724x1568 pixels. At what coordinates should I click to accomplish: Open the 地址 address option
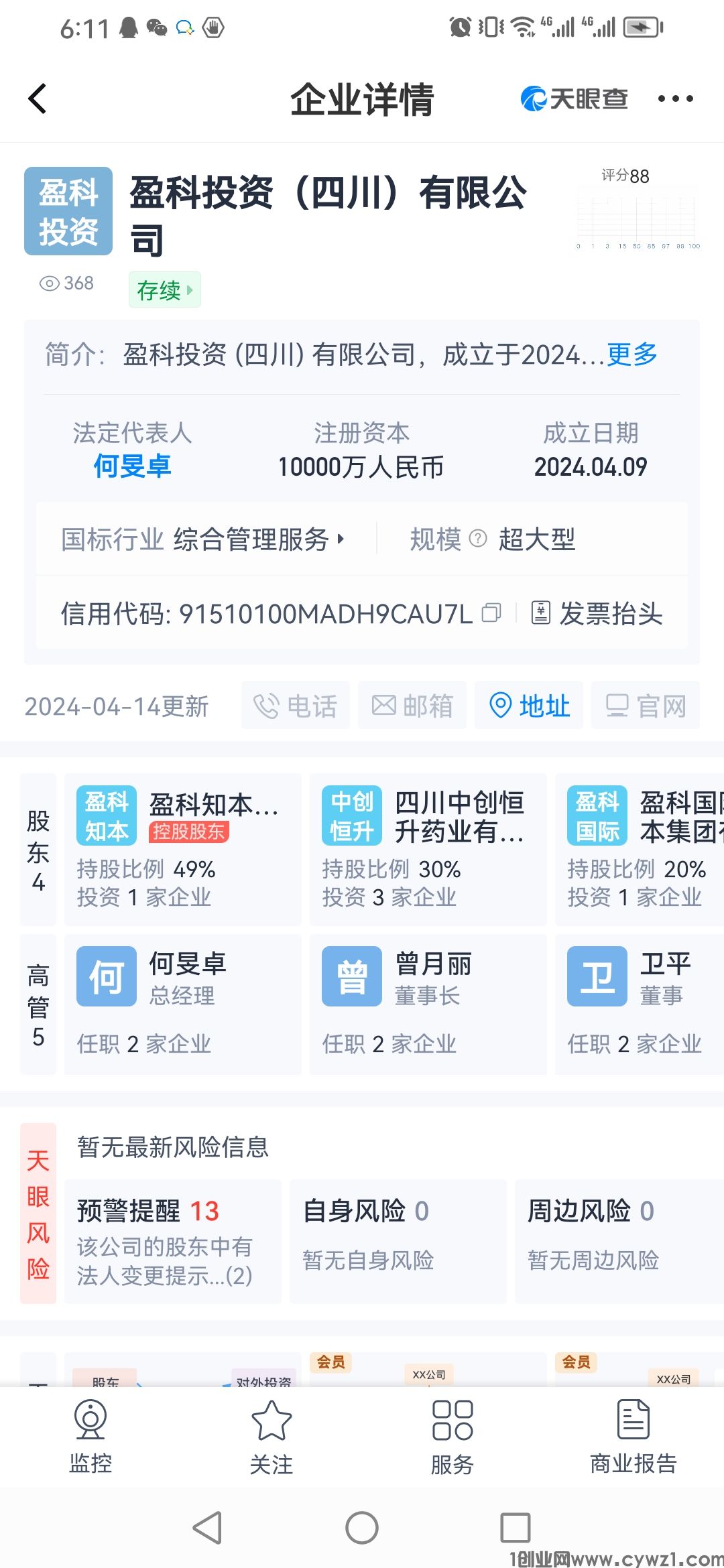point(529,705)
